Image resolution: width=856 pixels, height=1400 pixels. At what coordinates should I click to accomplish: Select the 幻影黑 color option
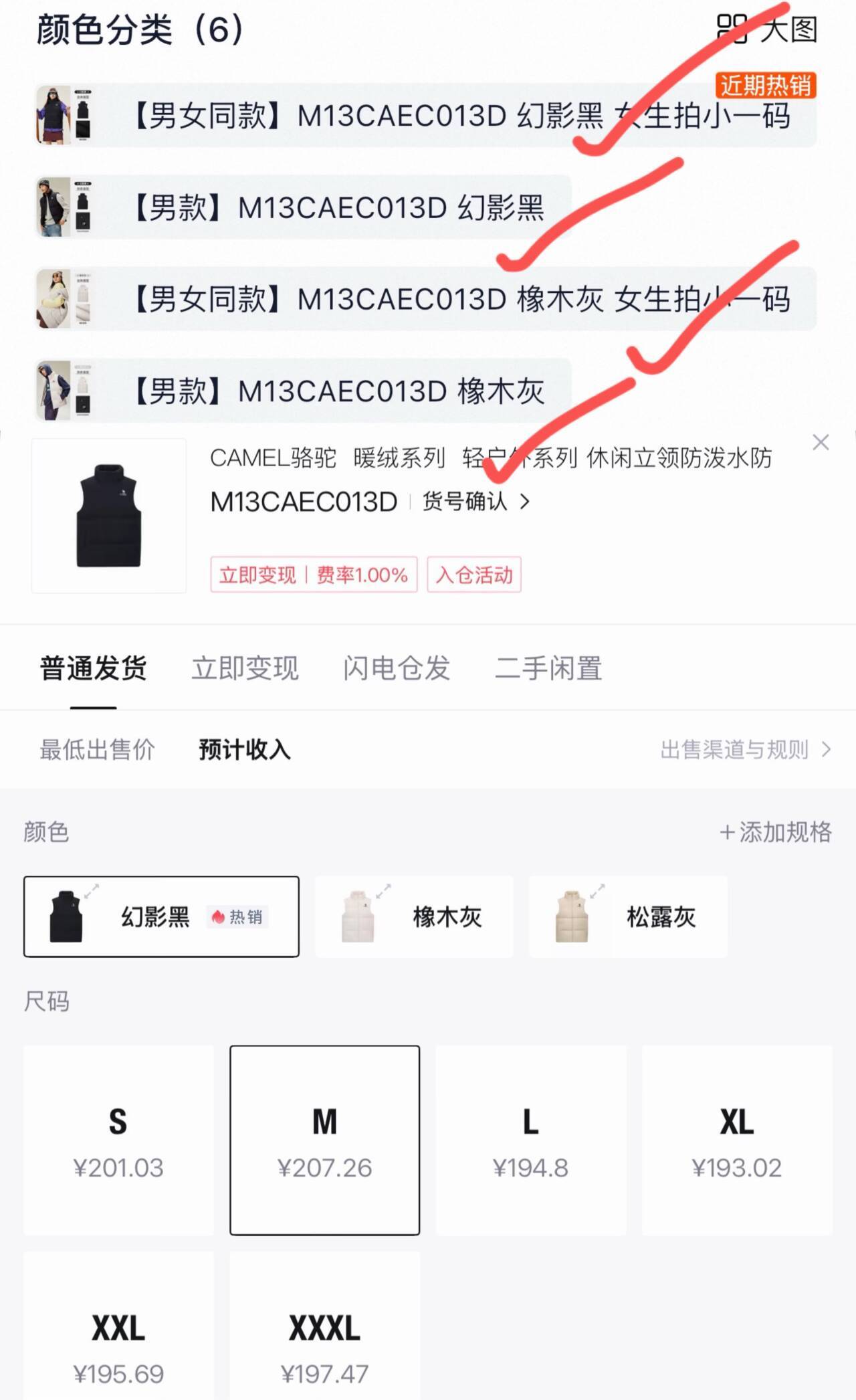coord(160,917)
